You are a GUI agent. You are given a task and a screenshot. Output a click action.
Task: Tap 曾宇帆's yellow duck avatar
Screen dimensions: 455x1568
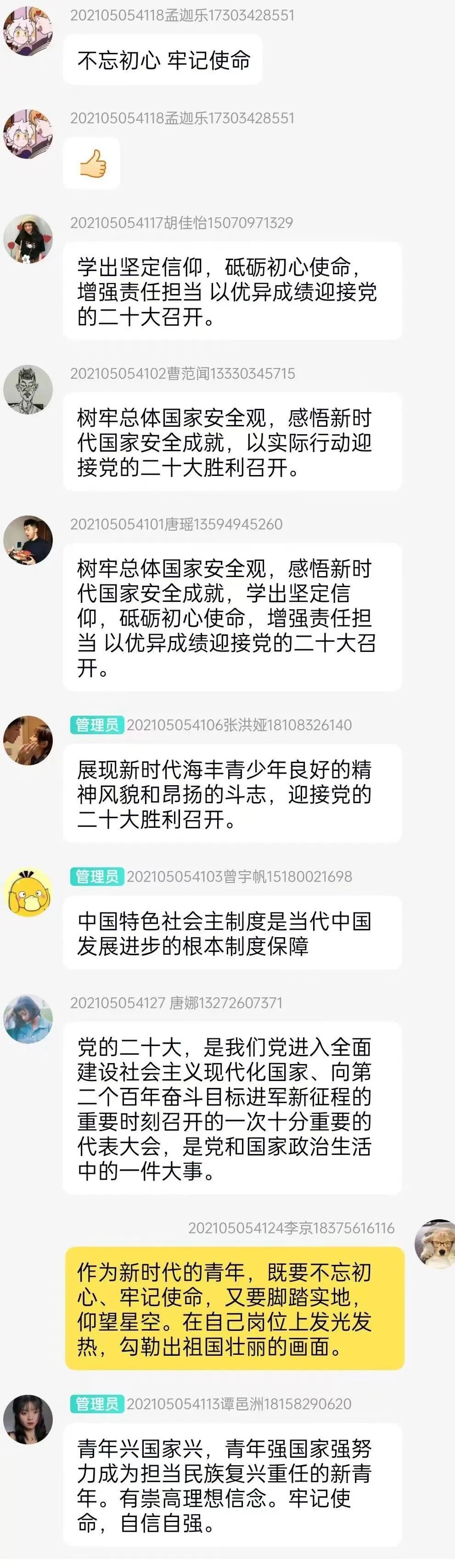[x=28, y=892]
